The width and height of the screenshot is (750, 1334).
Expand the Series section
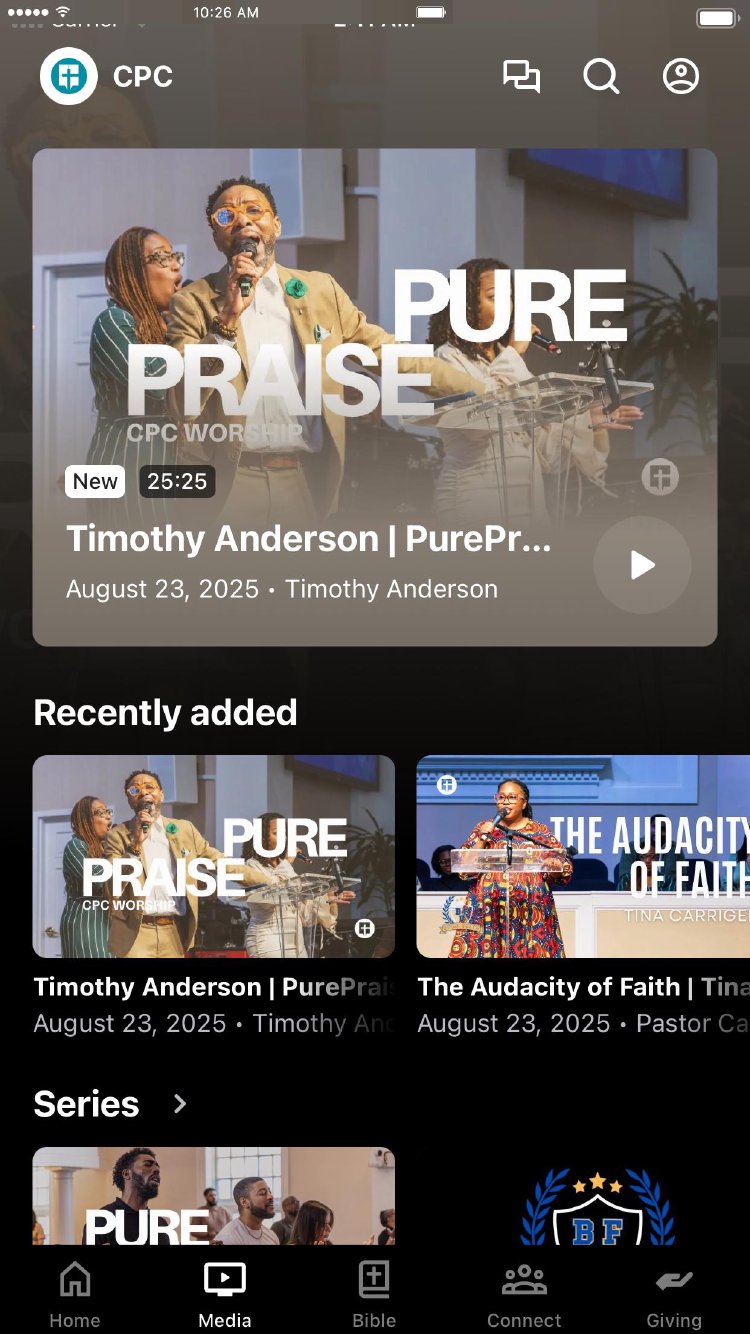click(180, 1104)
